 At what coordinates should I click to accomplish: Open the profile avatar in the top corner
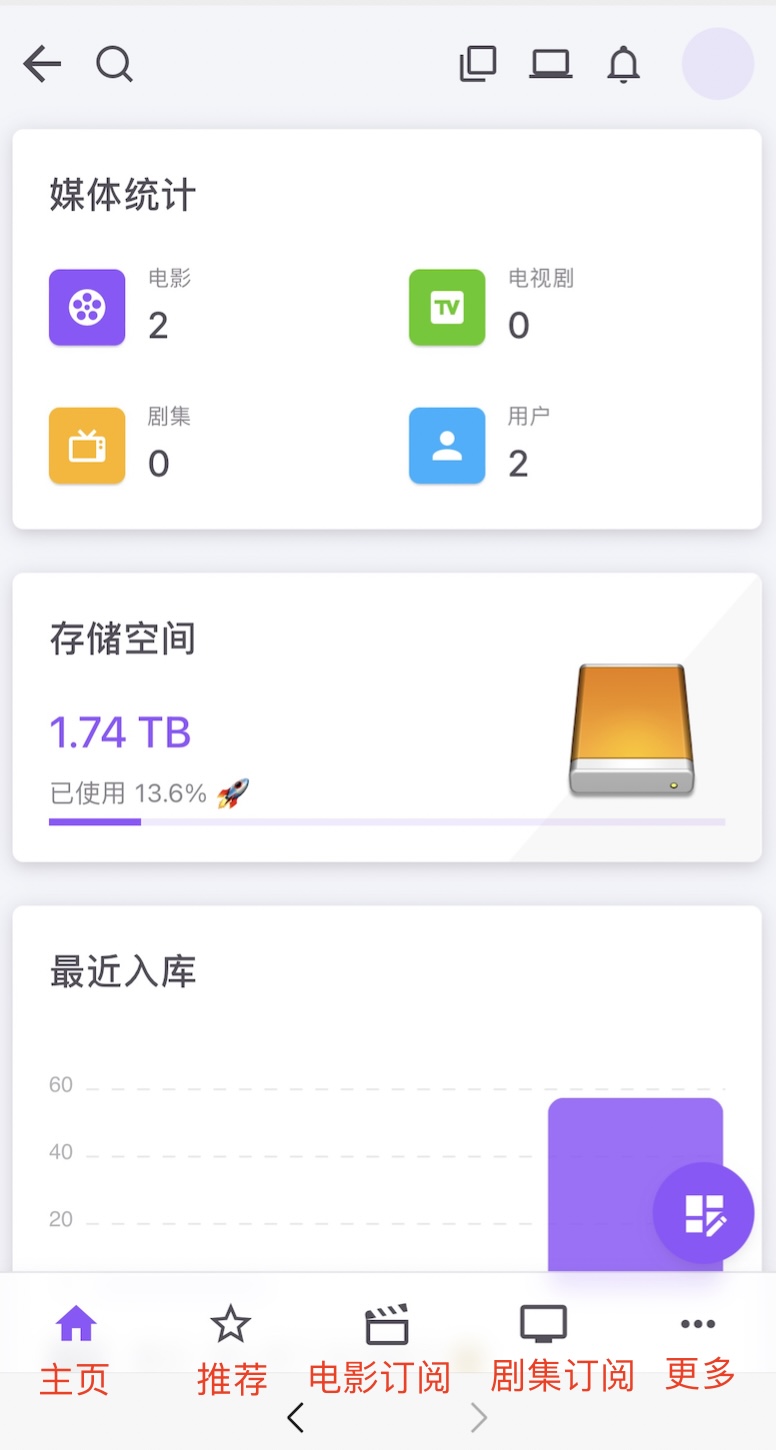click(x=717, y=63)
